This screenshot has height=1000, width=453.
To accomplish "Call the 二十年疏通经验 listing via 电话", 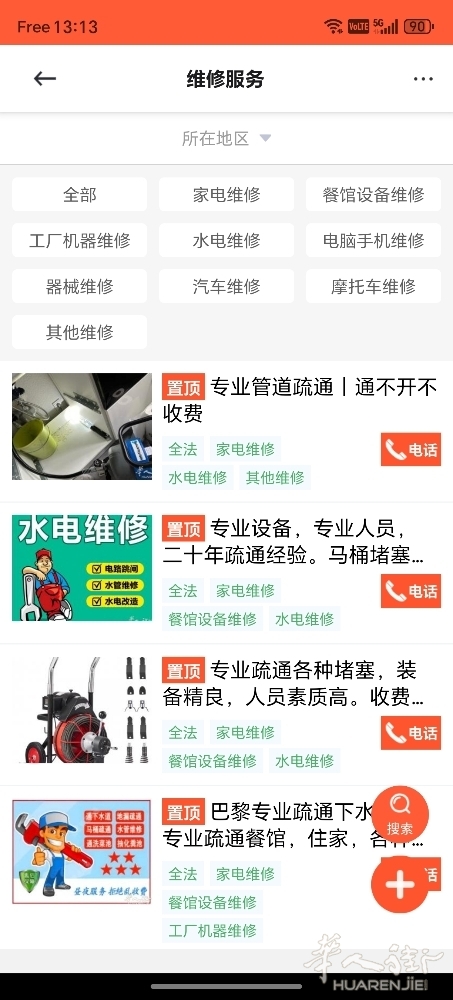I will (411, 591).
